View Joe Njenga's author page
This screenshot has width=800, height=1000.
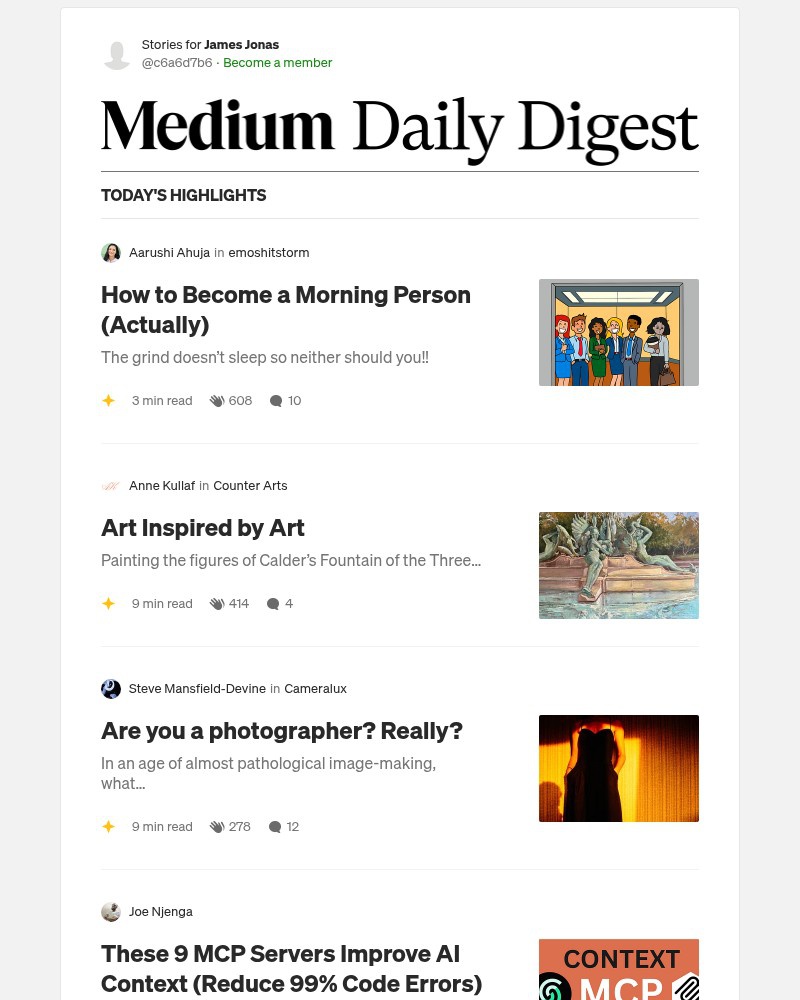160,911
